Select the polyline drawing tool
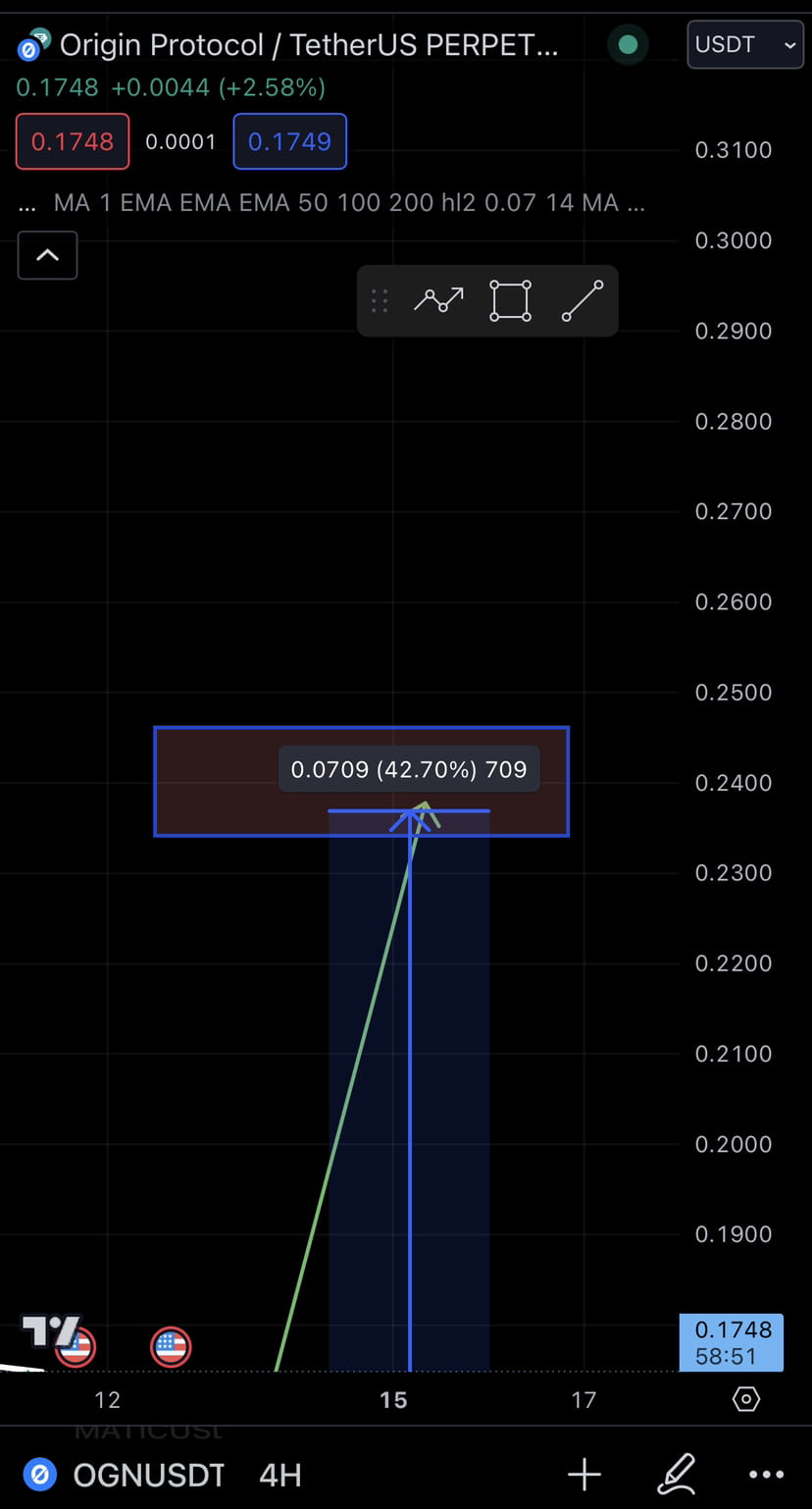The image size is (812, 1509). click(x=438, y=300)
